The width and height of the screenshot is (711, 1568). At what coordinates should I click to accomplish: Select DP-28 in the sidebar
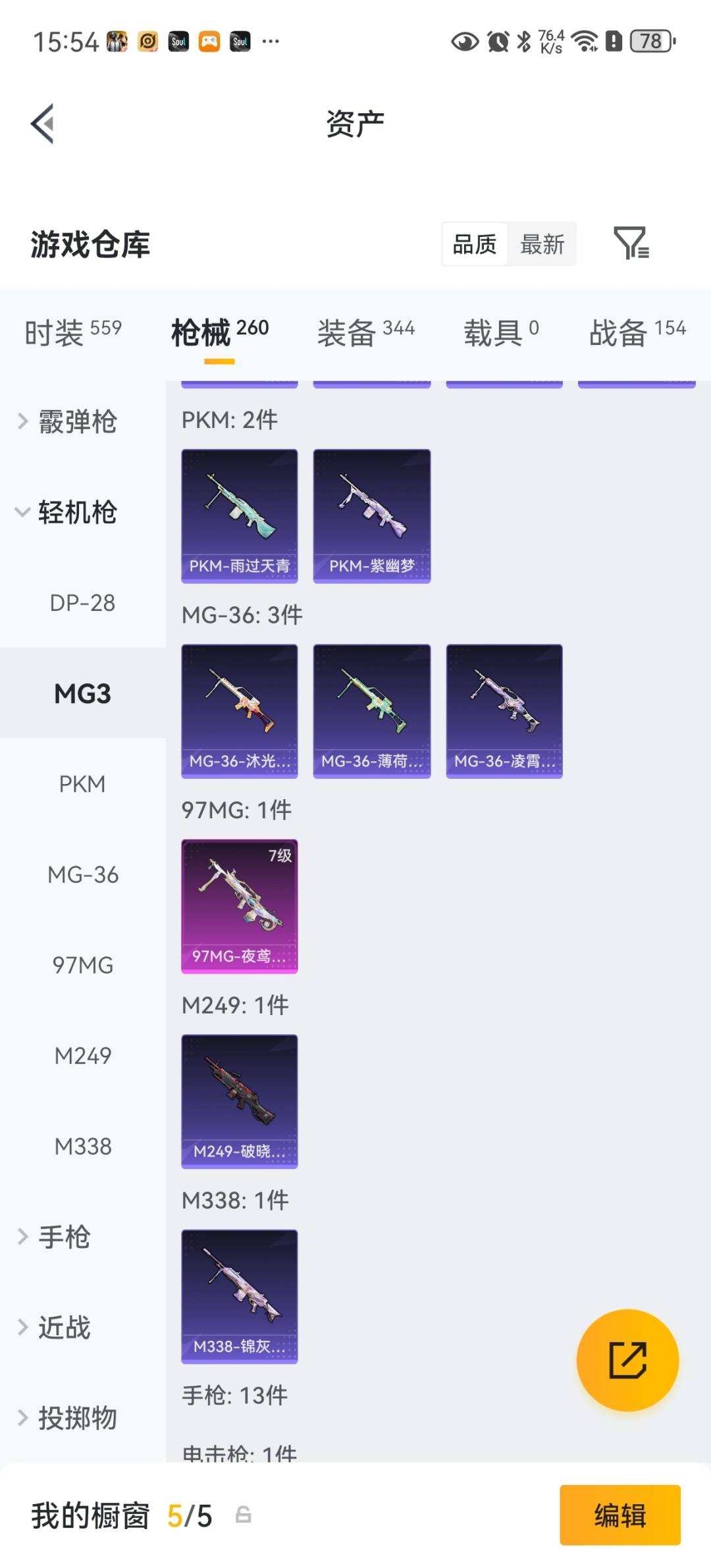(x=83, y=602)
